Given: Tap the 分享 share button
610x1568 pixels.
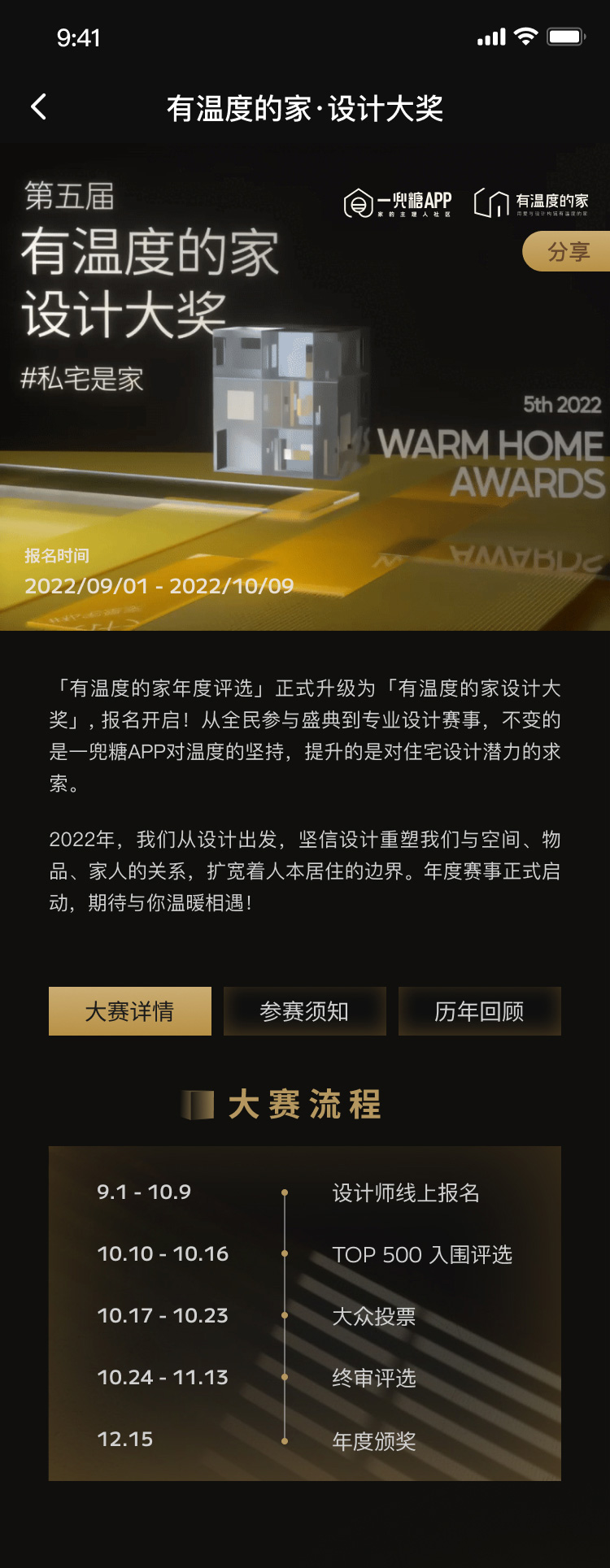Looking at the screenshot, I should pyautogui.click(x=568, y=251).
